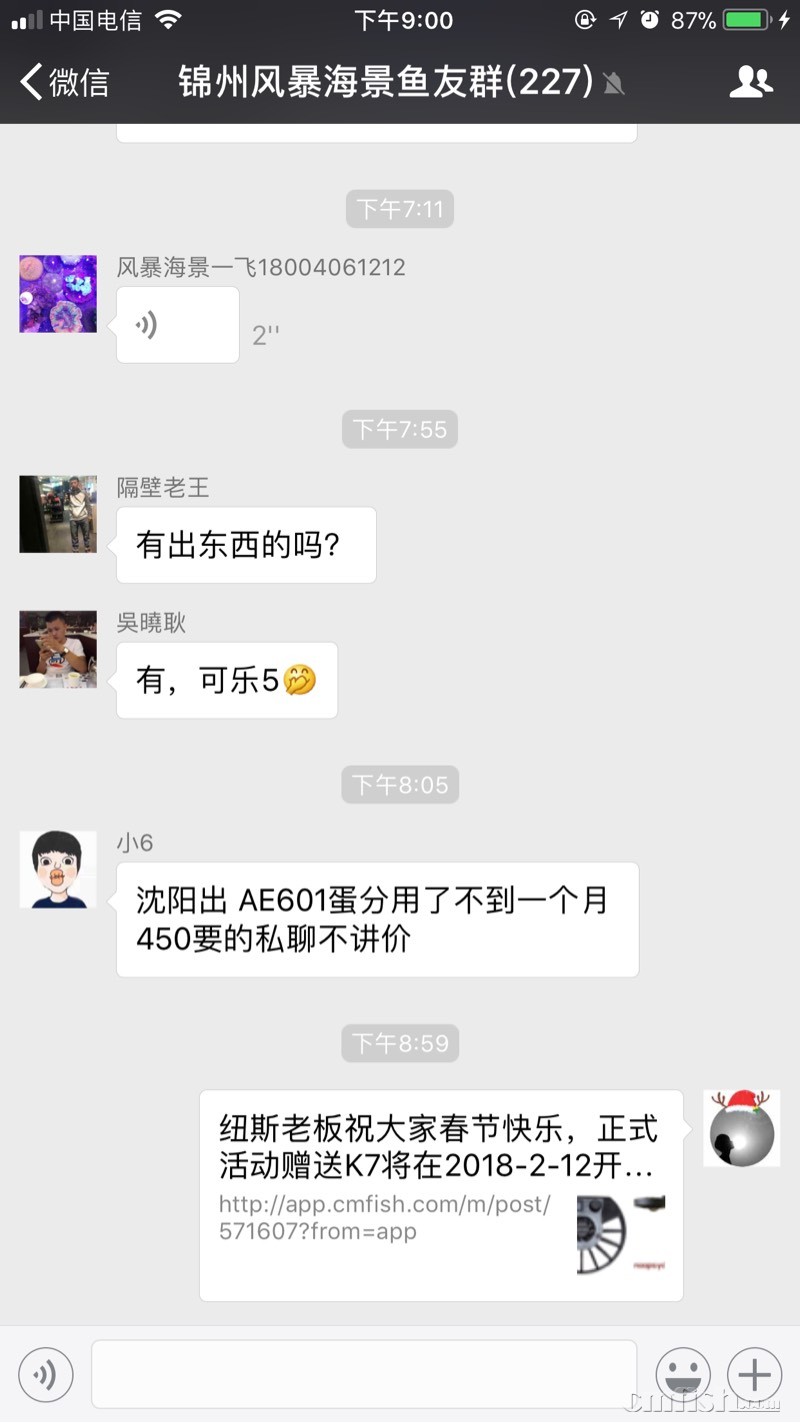The image size is (800, 1423).
Task: Switch to voice input mode
Action: click(45, 1375)
